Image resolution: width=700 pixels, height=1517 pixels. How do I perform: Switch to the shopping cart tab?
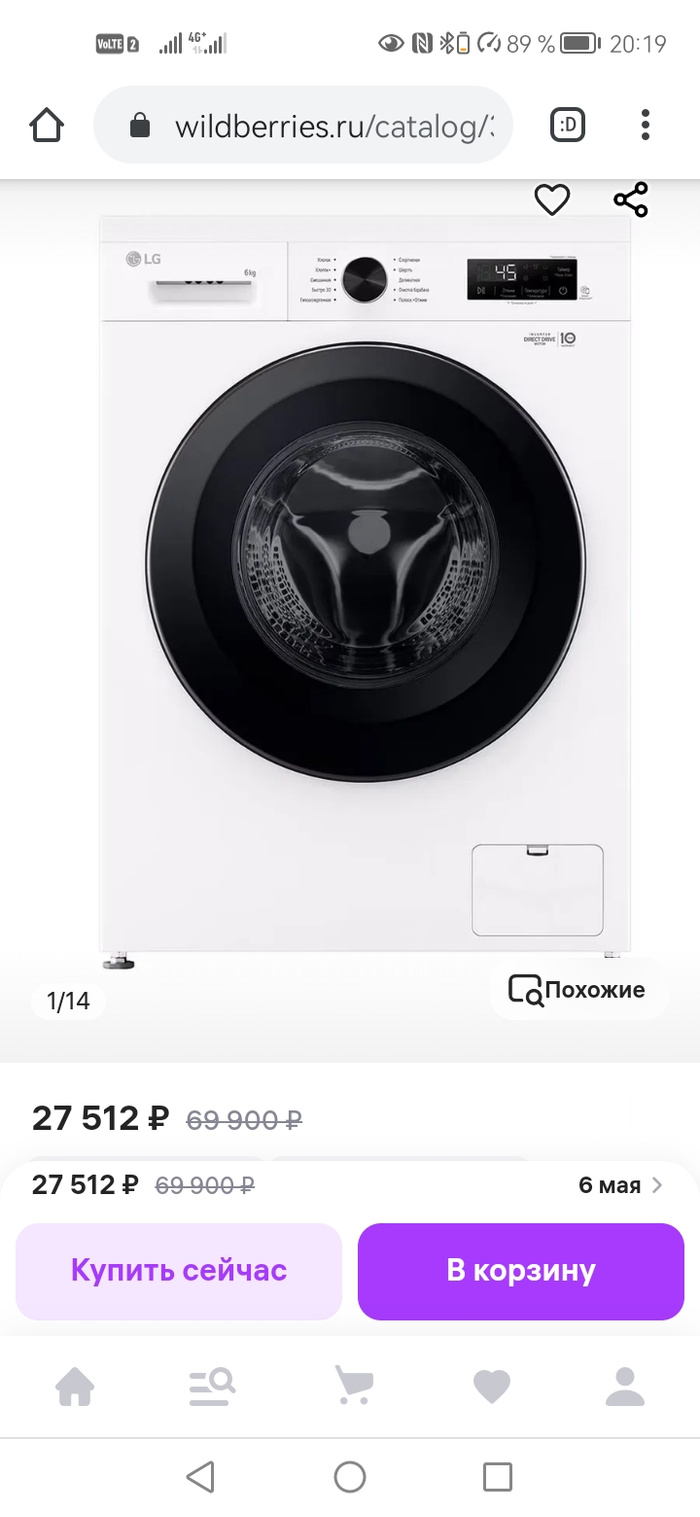pos(353,1386)
